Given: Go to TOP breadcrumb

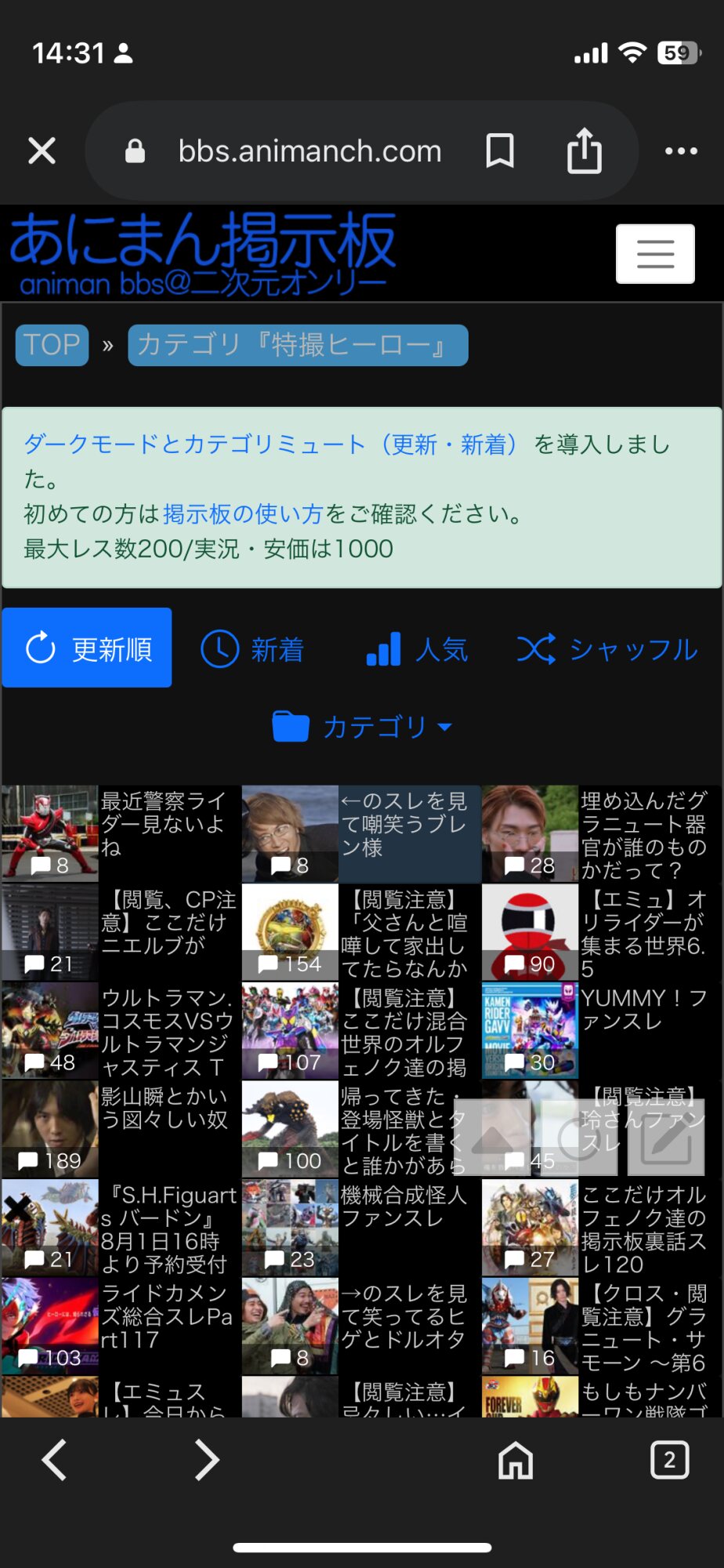Looking at the screenshot, I should tap(52, 345).
